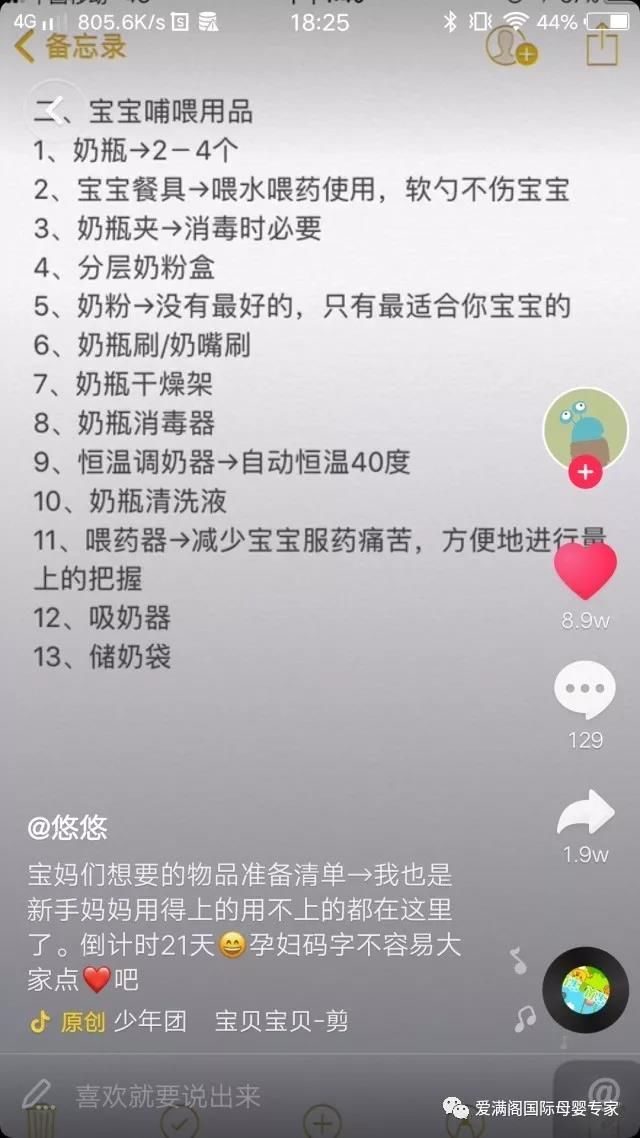Open @悠悠 username link
Image resolution: width=640 pixels, height=1138 pixels.
click(67, 828)
